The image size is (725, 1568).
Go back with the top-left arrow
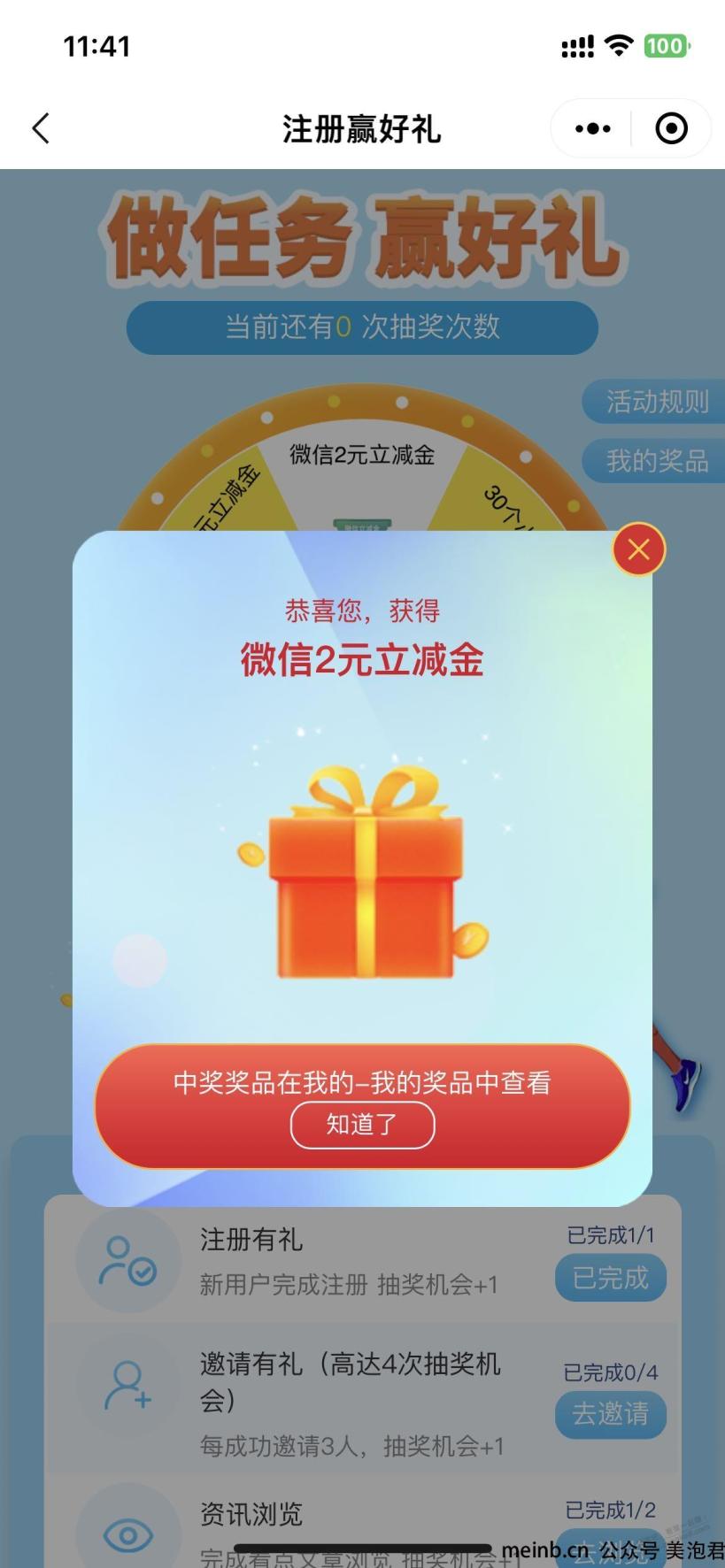point(41,128)
